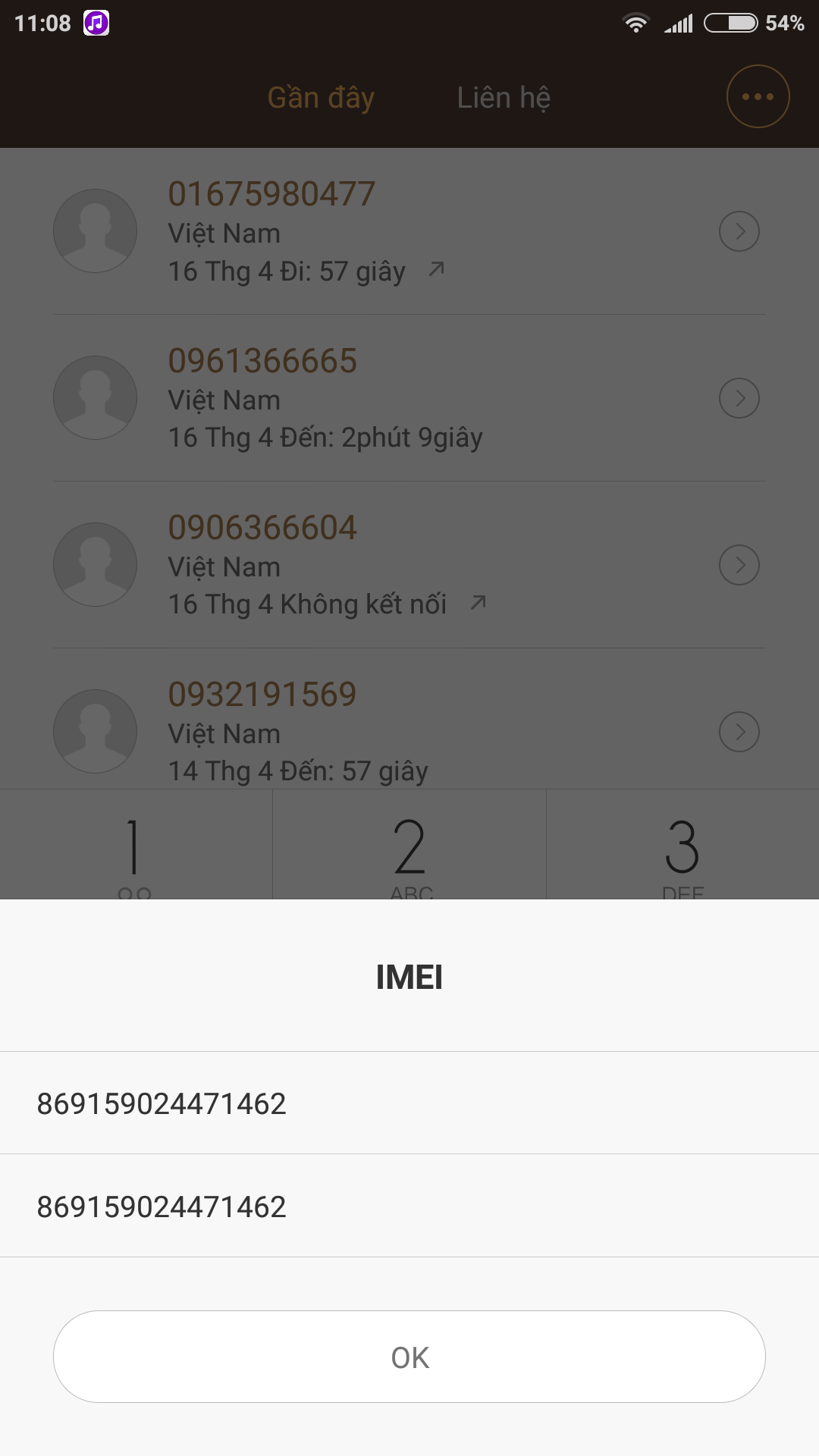Click the outgoing call arrow for 01675980477

coord(436,269)
